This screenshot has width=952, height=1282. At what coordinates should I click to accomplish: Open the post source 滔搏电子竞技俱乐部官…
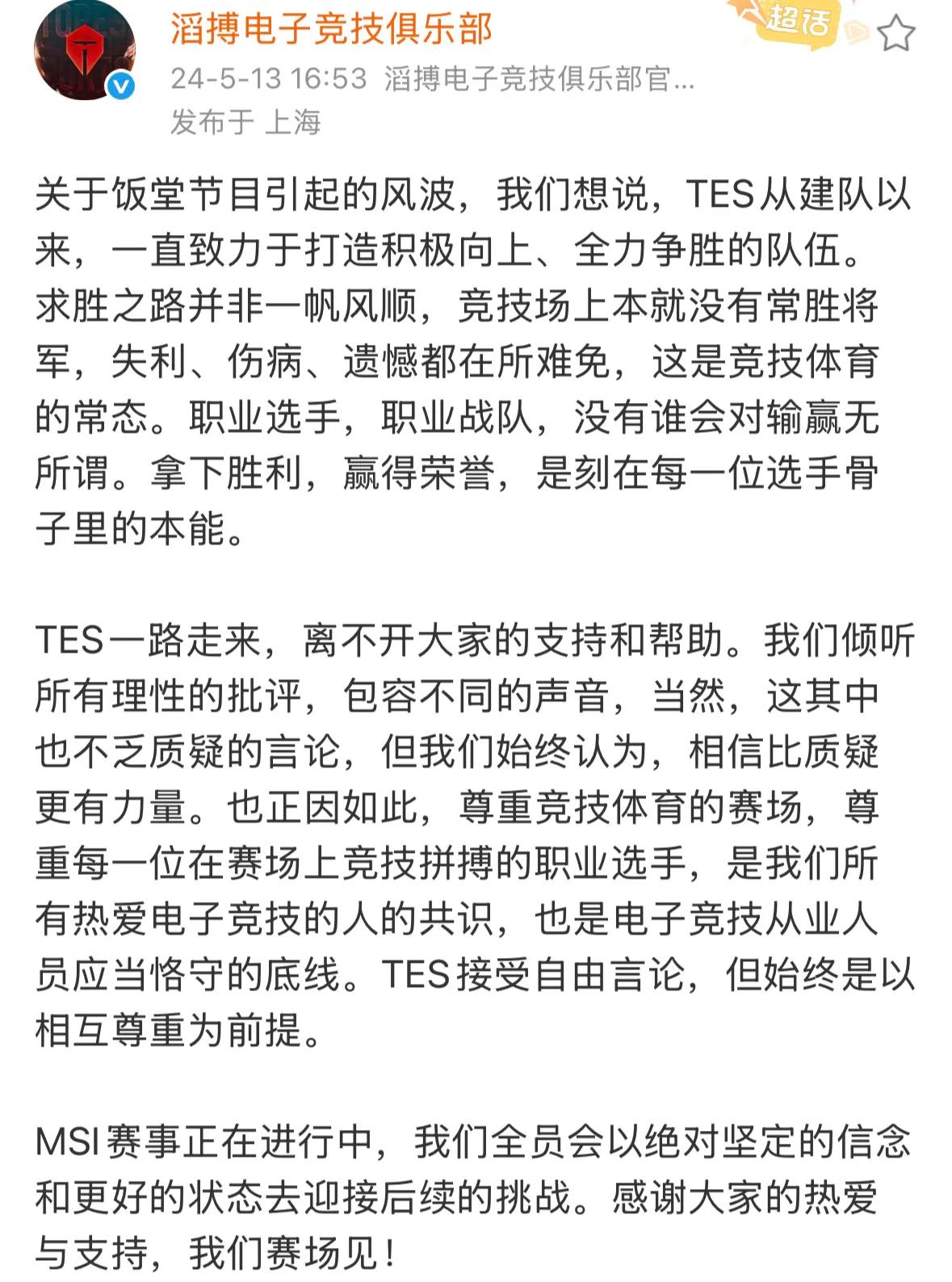539,79
